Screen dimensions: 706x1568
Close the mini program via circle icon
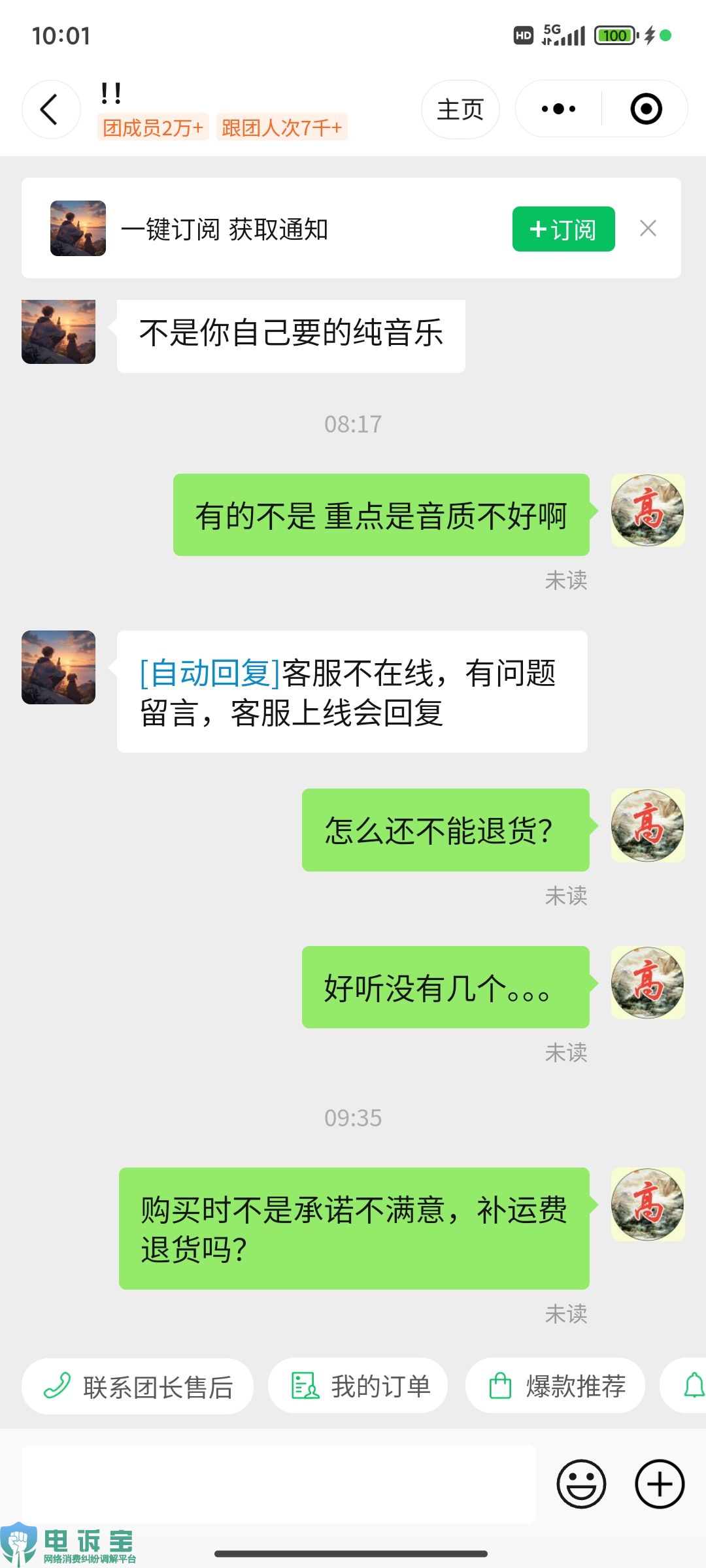point(646,109)
